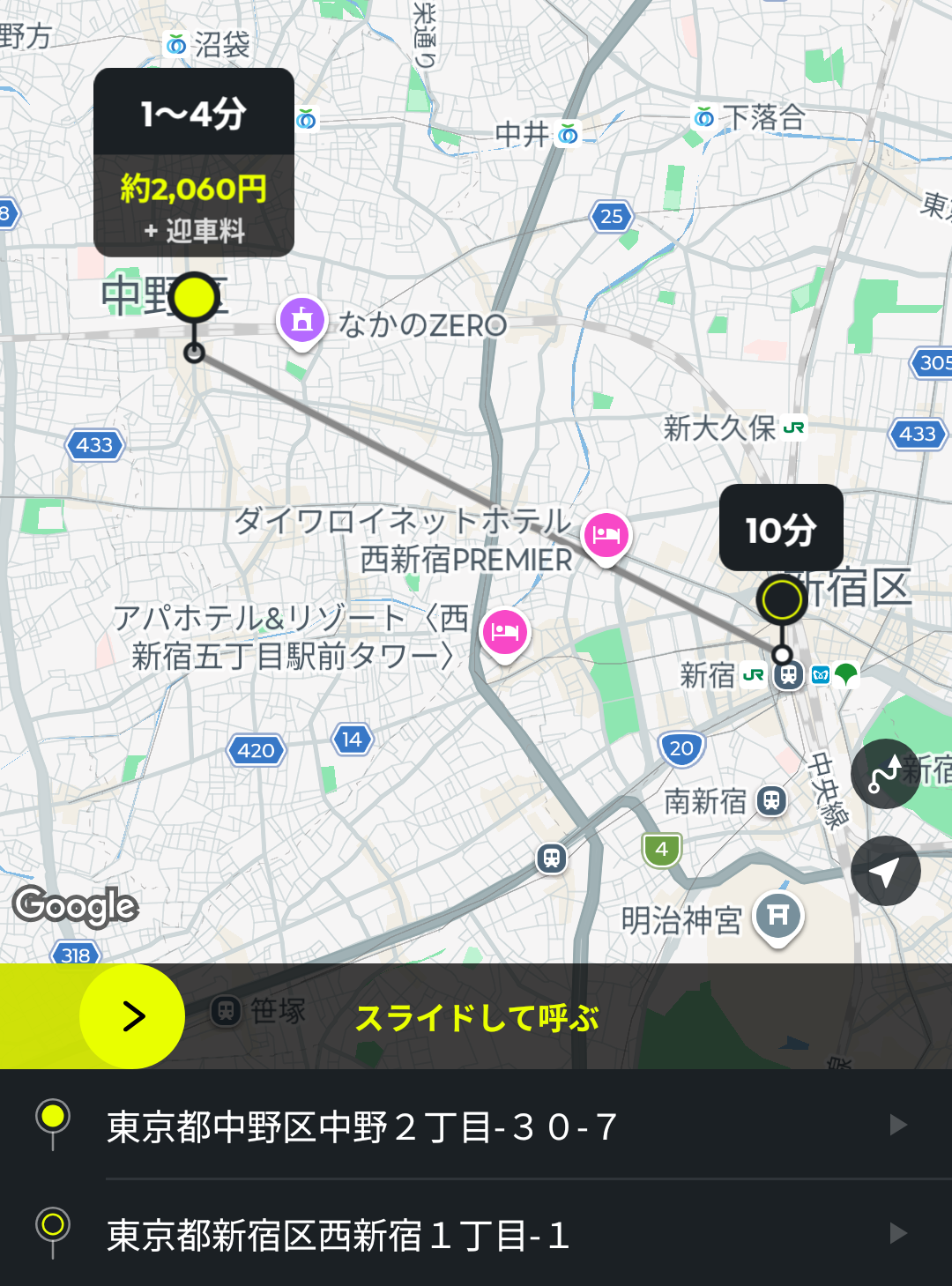Open アパホテル&リゾート hotel marker
The width and height of the screenshot is (952, 1286).
pos(505,632)
